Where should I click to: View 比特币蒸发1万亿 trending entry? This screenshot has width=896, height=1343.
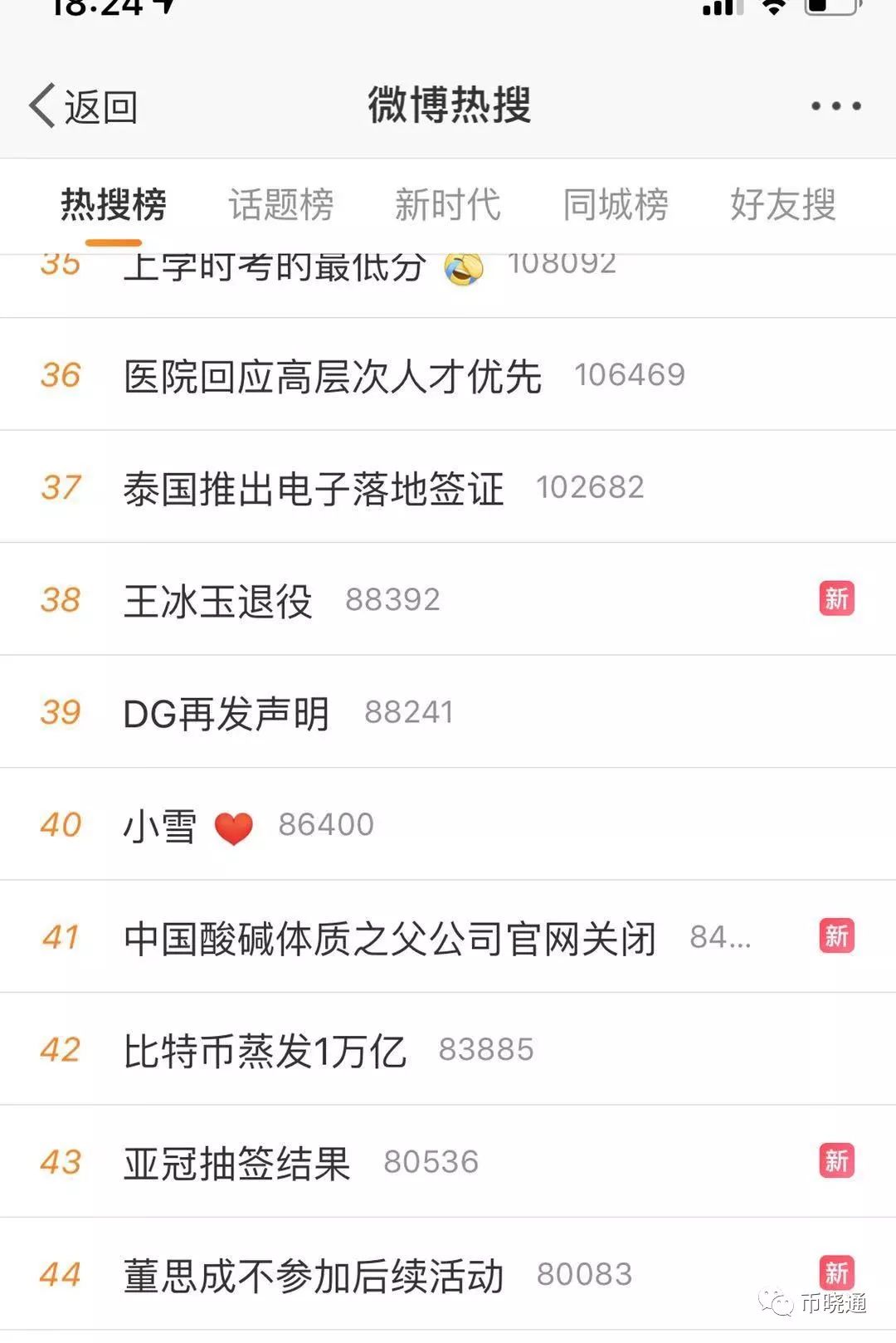[265, 1051]
